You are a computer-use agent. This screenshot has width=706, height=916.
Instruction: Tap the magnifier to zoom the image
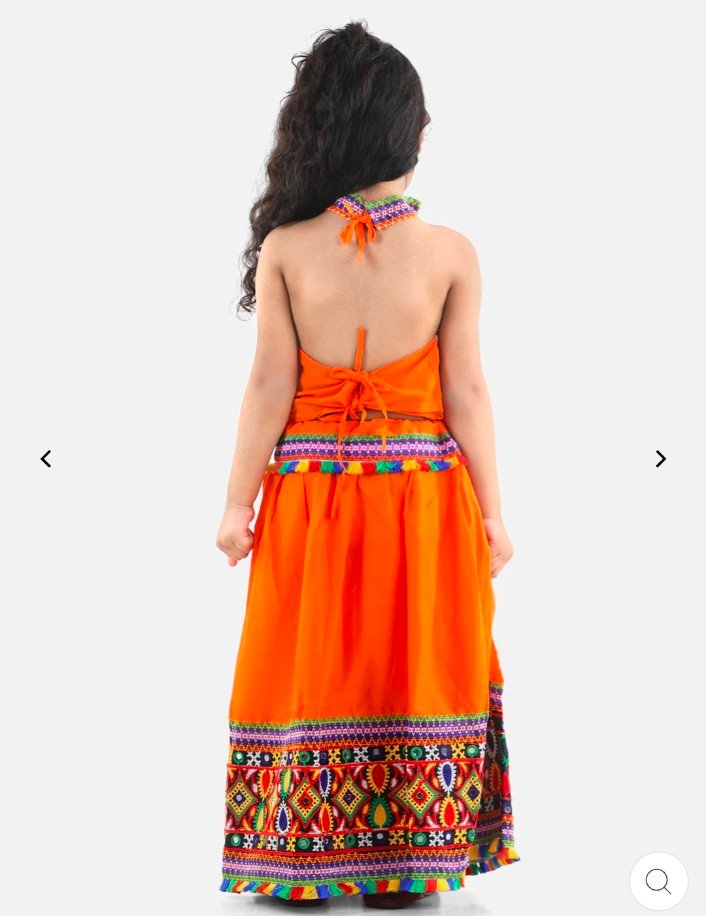pyautogui.click(x=658, y=881)
